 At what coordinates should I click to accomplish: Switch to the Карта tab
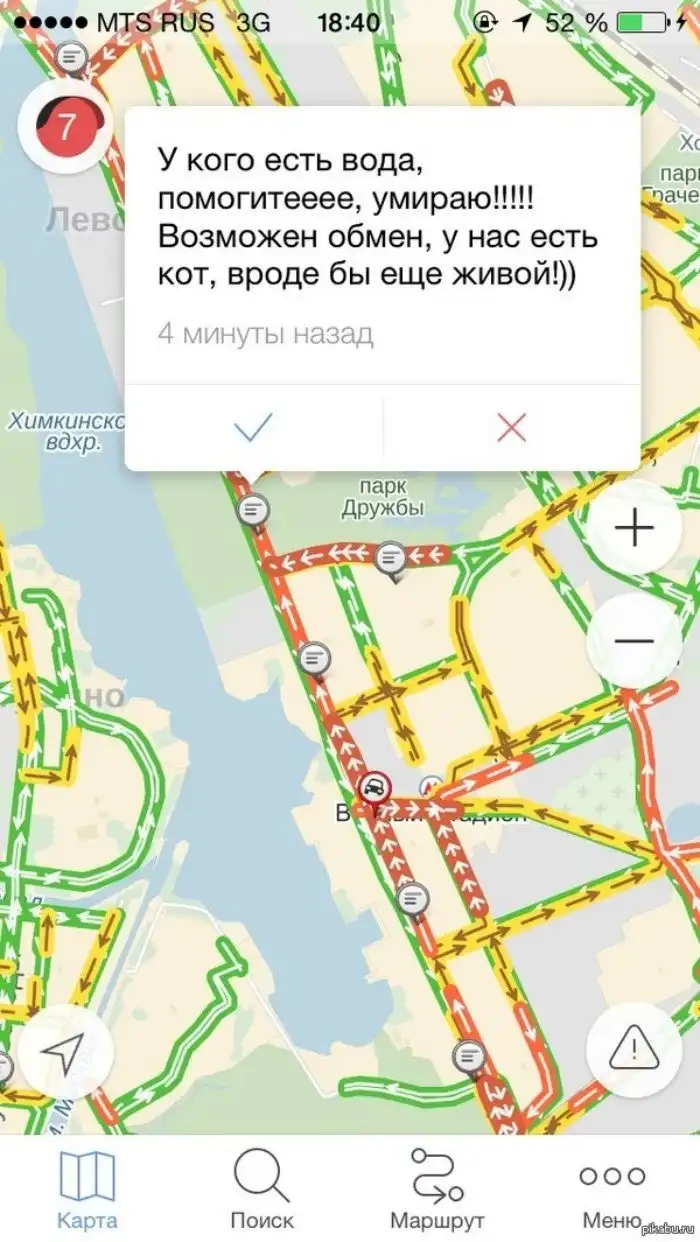87,1189
